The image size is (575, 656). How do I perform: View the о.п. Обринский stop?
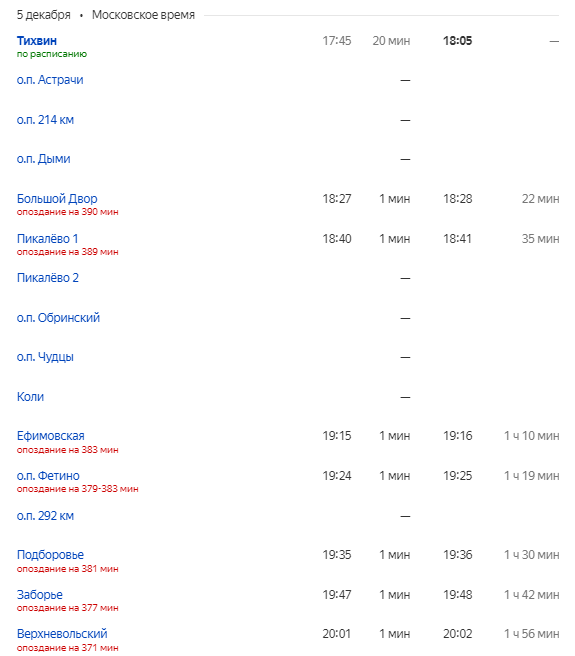click(x=58, y=318)
